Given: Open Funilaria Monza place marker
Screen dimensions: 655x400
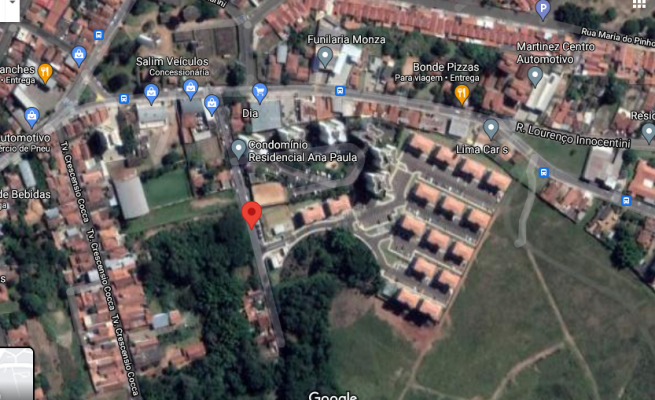Looking at the screenshot, I should 325,57.
